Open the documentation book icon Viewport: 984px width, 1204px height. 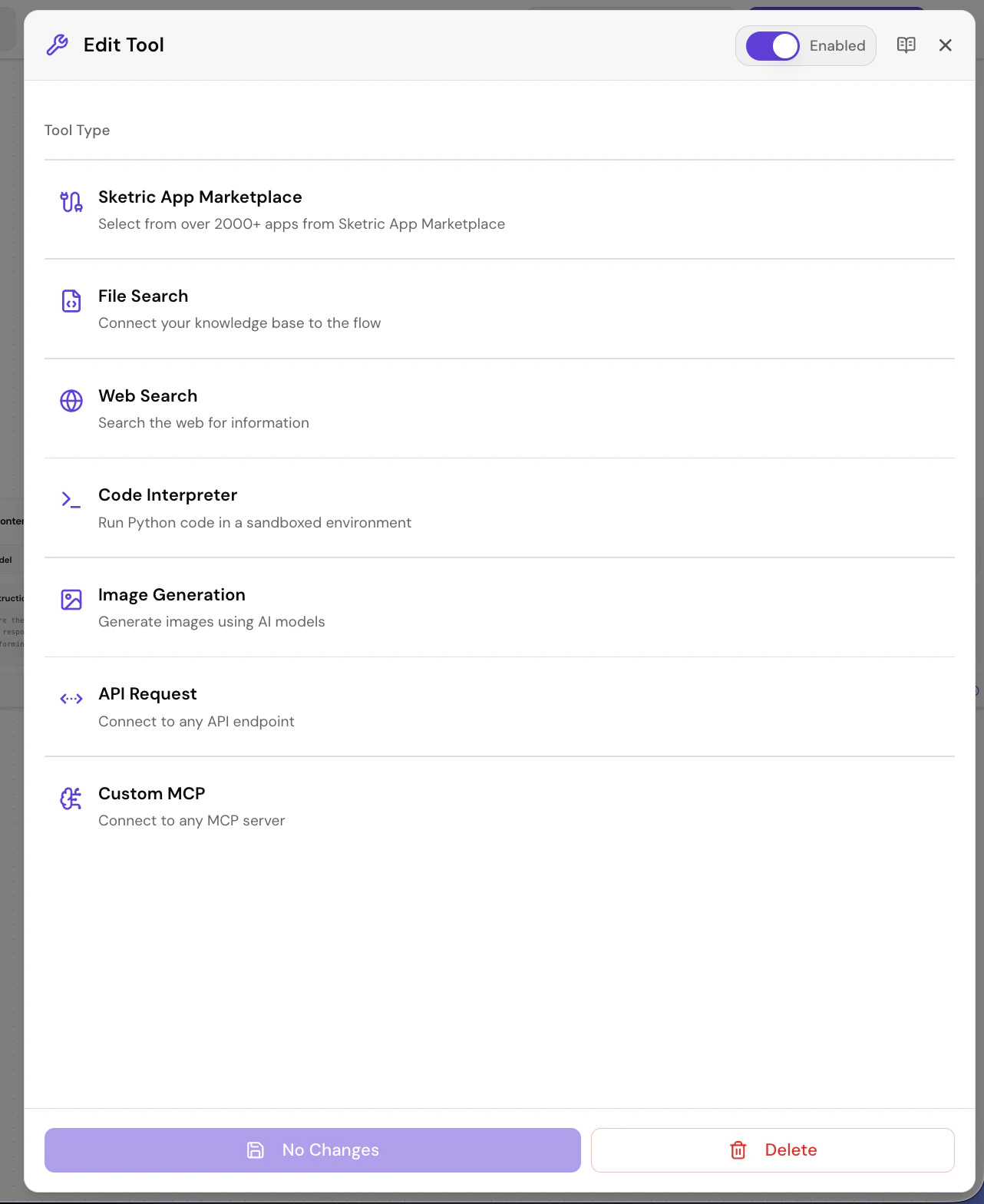point(906,45)
